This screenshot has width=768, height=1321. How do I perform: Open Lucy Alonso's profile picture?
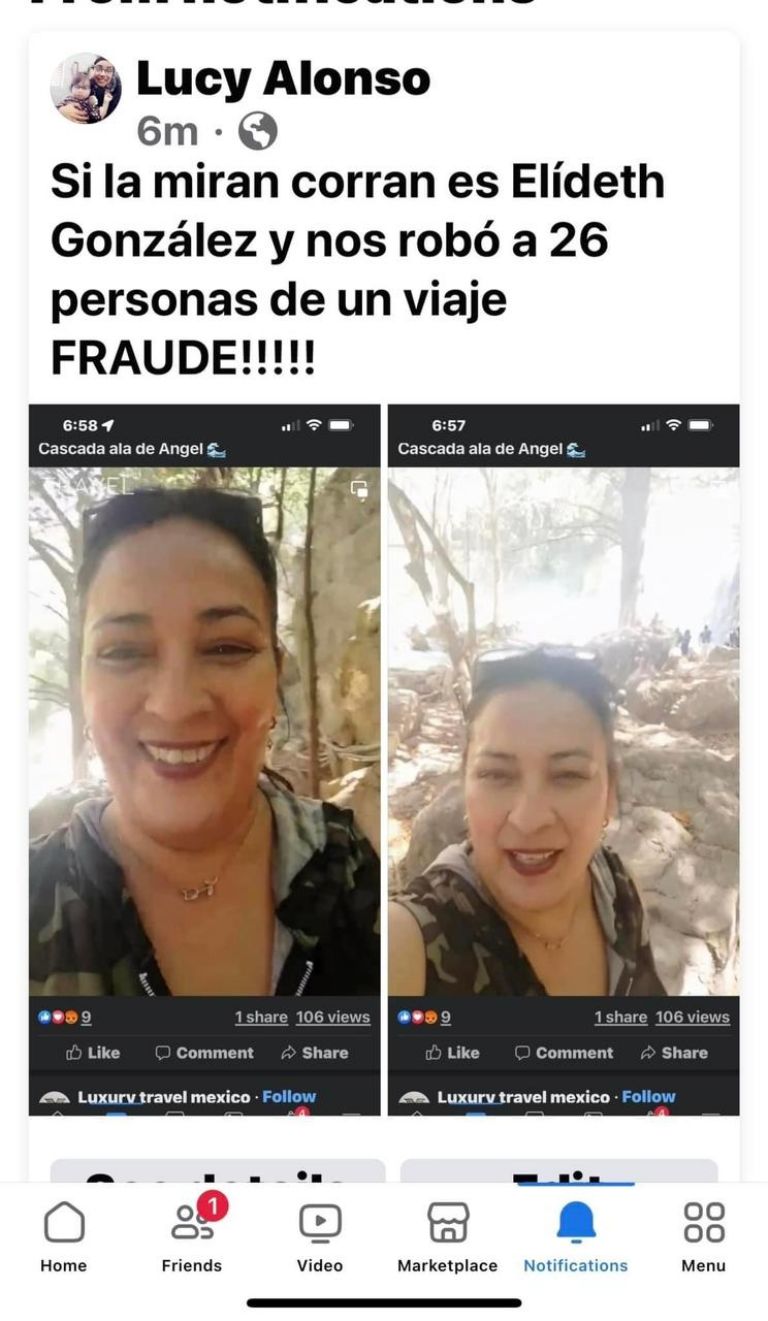click(86, 88)
